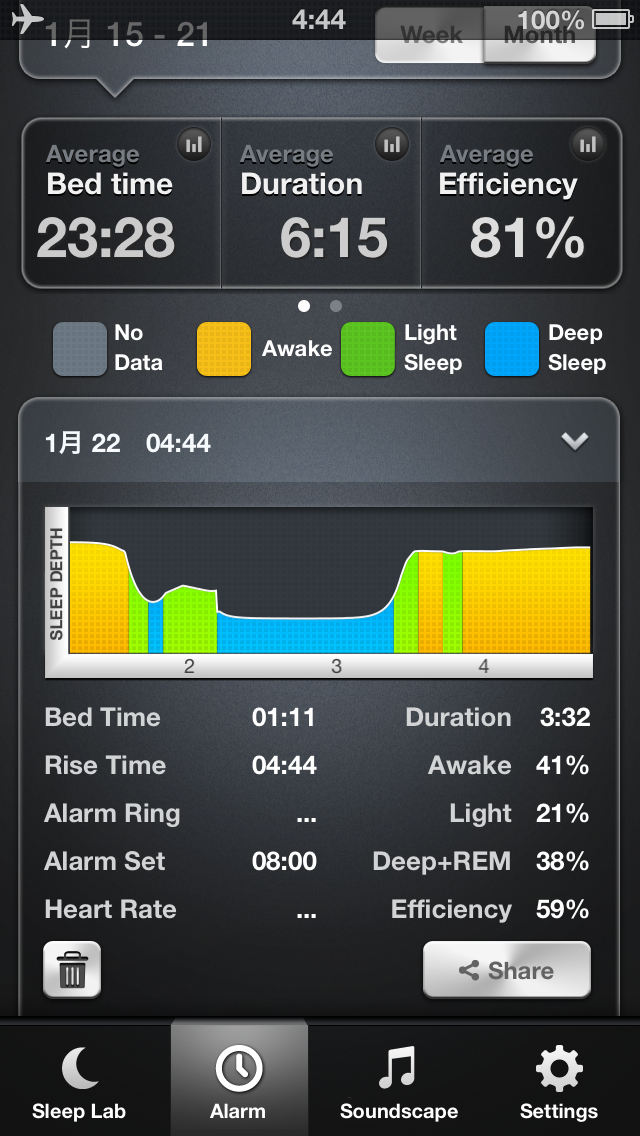Switch to the Soundscape tab
This screenshot has height=1136, width=640.
pyautogui.click(x=398, y=1080)
